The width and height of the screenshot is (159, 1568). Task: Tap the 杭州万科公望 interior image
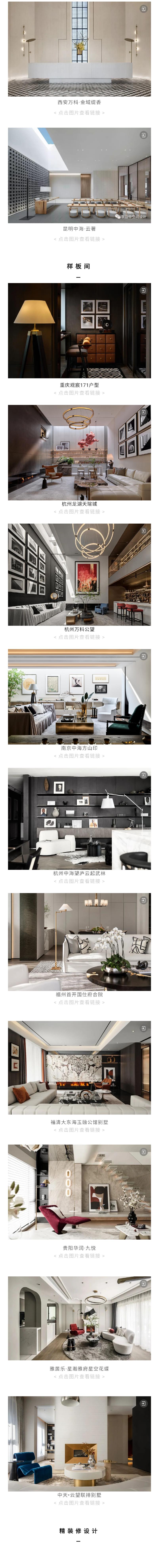(x=79, y=574)
